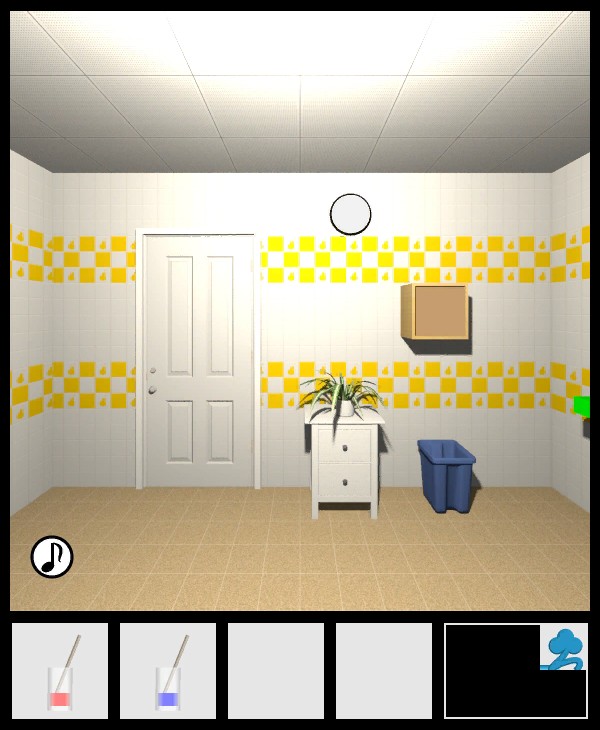Viewport: 600px width, 730px height.
Task: Open the wooden wall cabinet
Action: coord(437,313)
